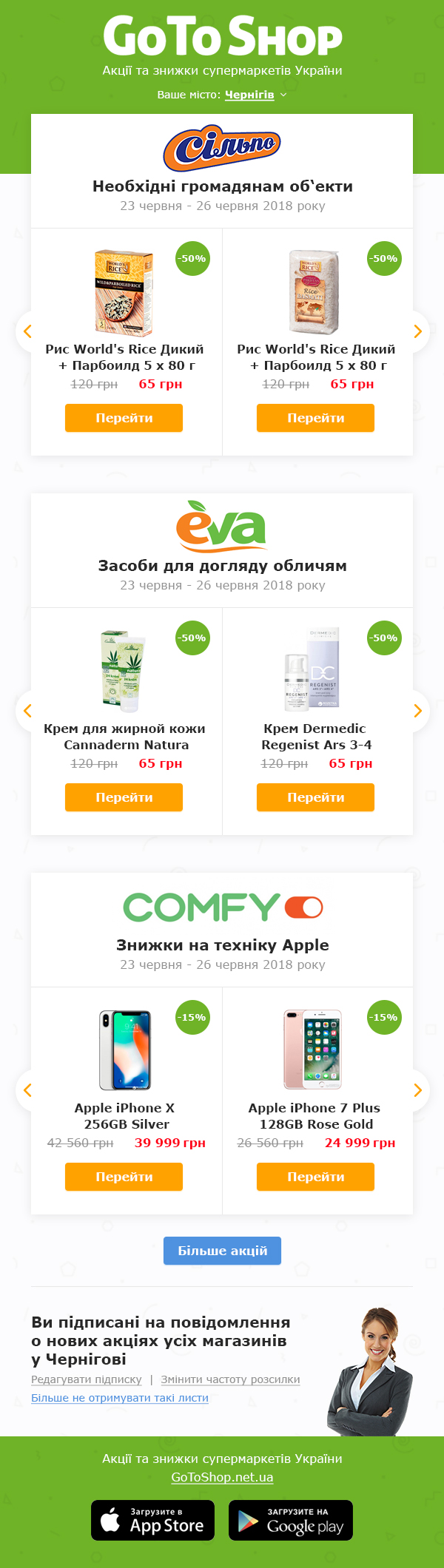Viewport: 444px width, 1568px height.
Task: Show next products in the Сільпо carousel
Action: [x=417, y=331]
